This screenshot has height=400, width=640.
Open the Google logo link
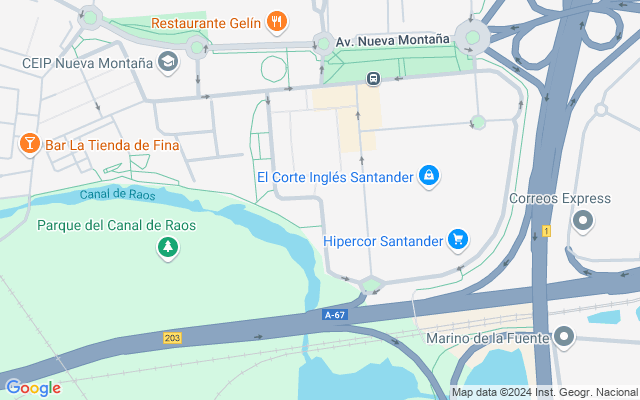tap(32, 388)
